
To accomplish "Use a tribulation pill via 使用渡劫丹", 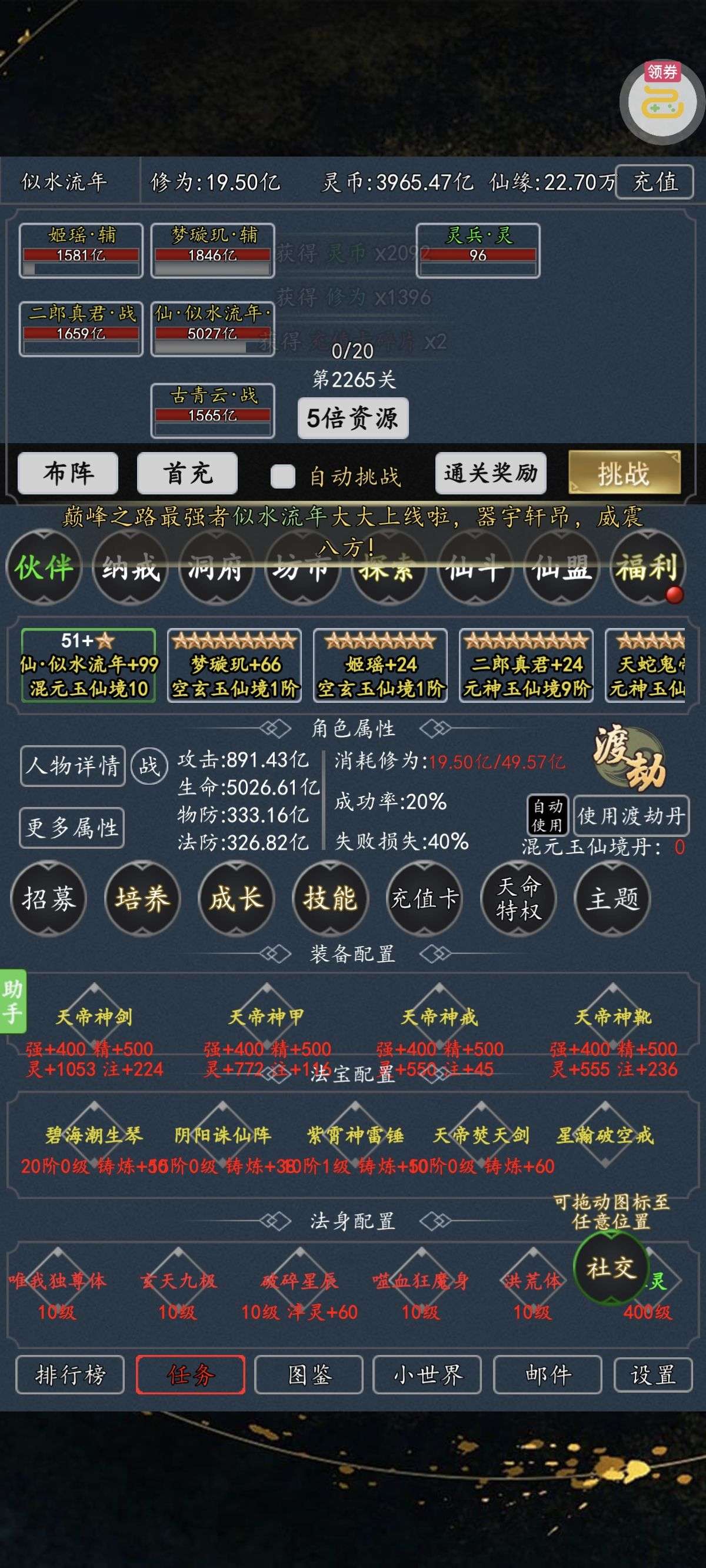I will (x=631, y=816).
